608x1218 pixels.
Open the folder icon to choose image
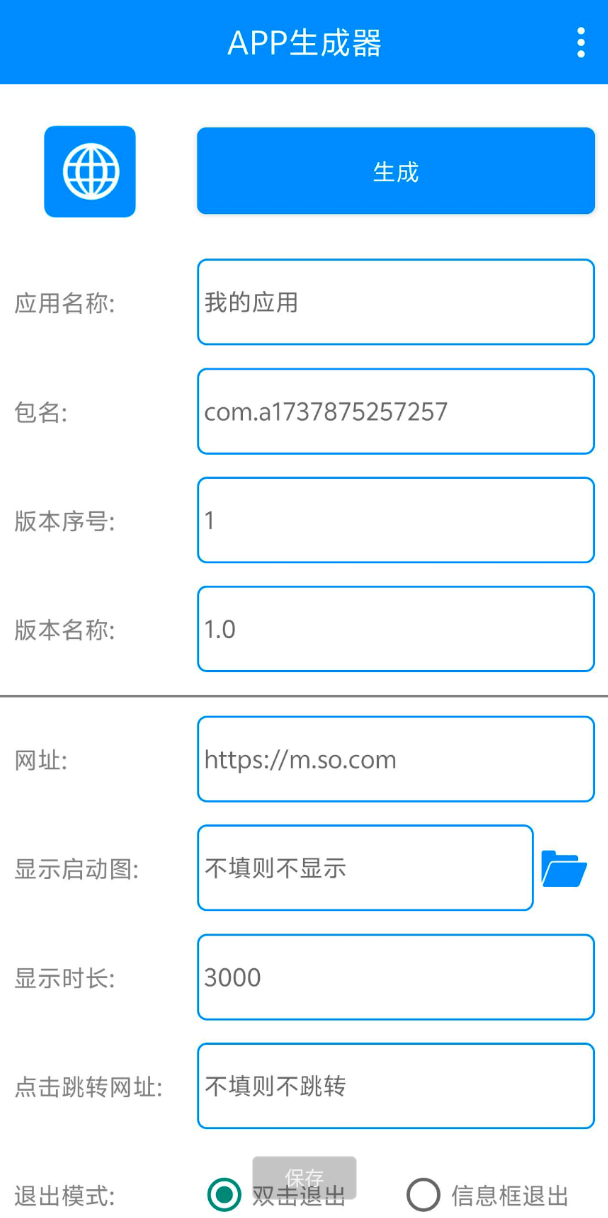pyautogui.click(x=564, y=869)
